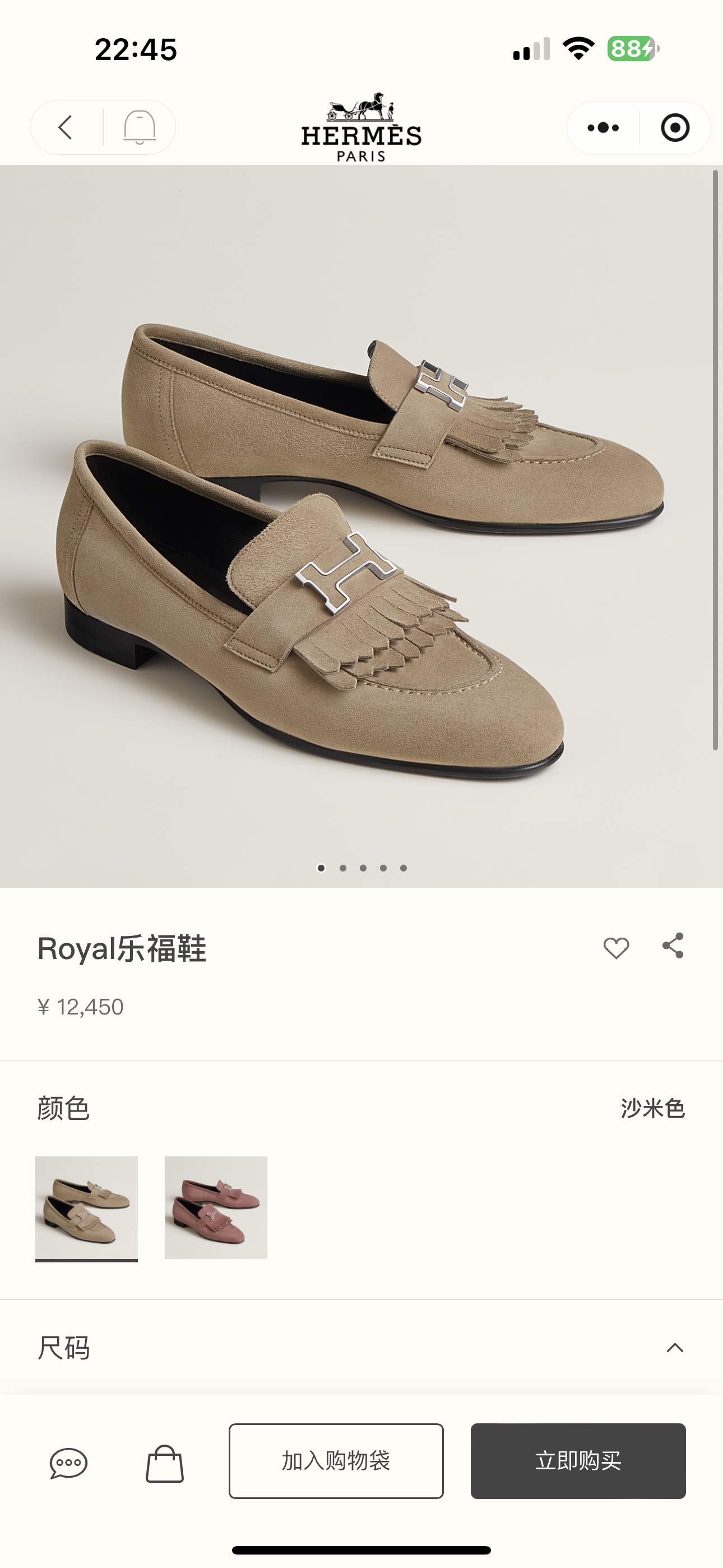This screenshot has height=1568, width=723.
Task: Tap the main Royal loafer product photo
Action: 361,529
